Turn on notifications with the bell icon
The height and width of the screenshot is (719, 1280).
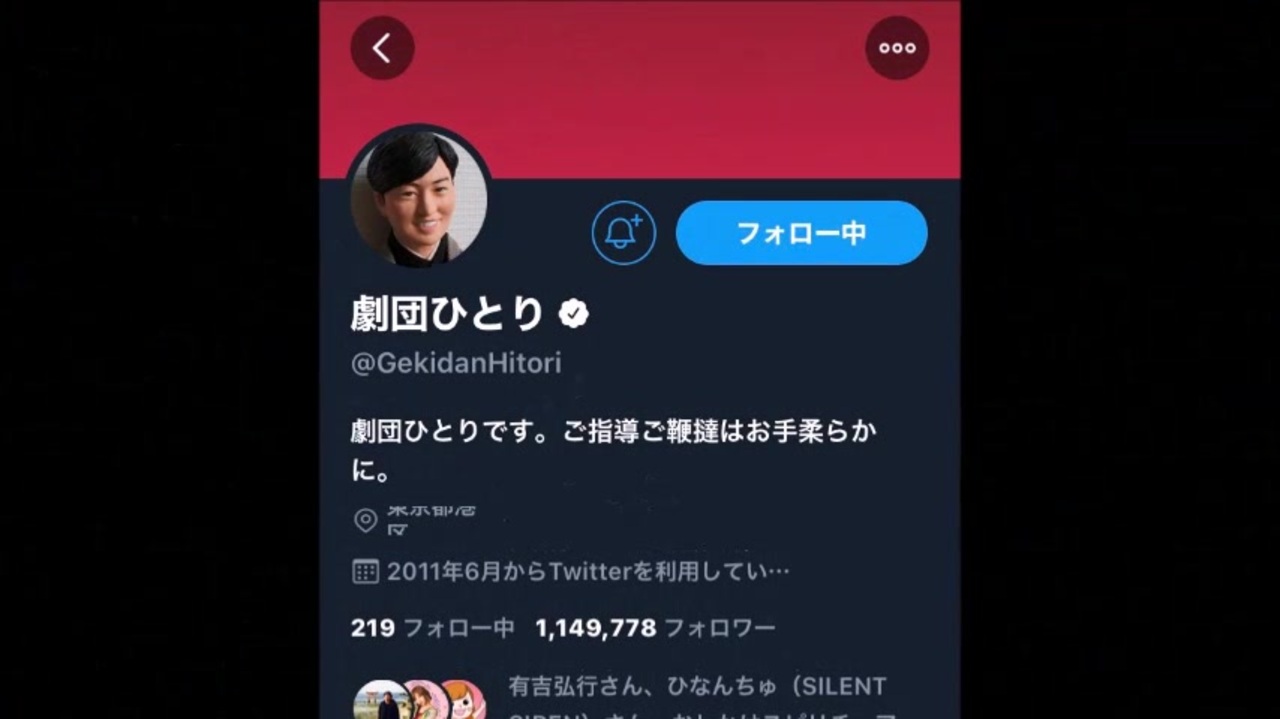click(623, 233)
